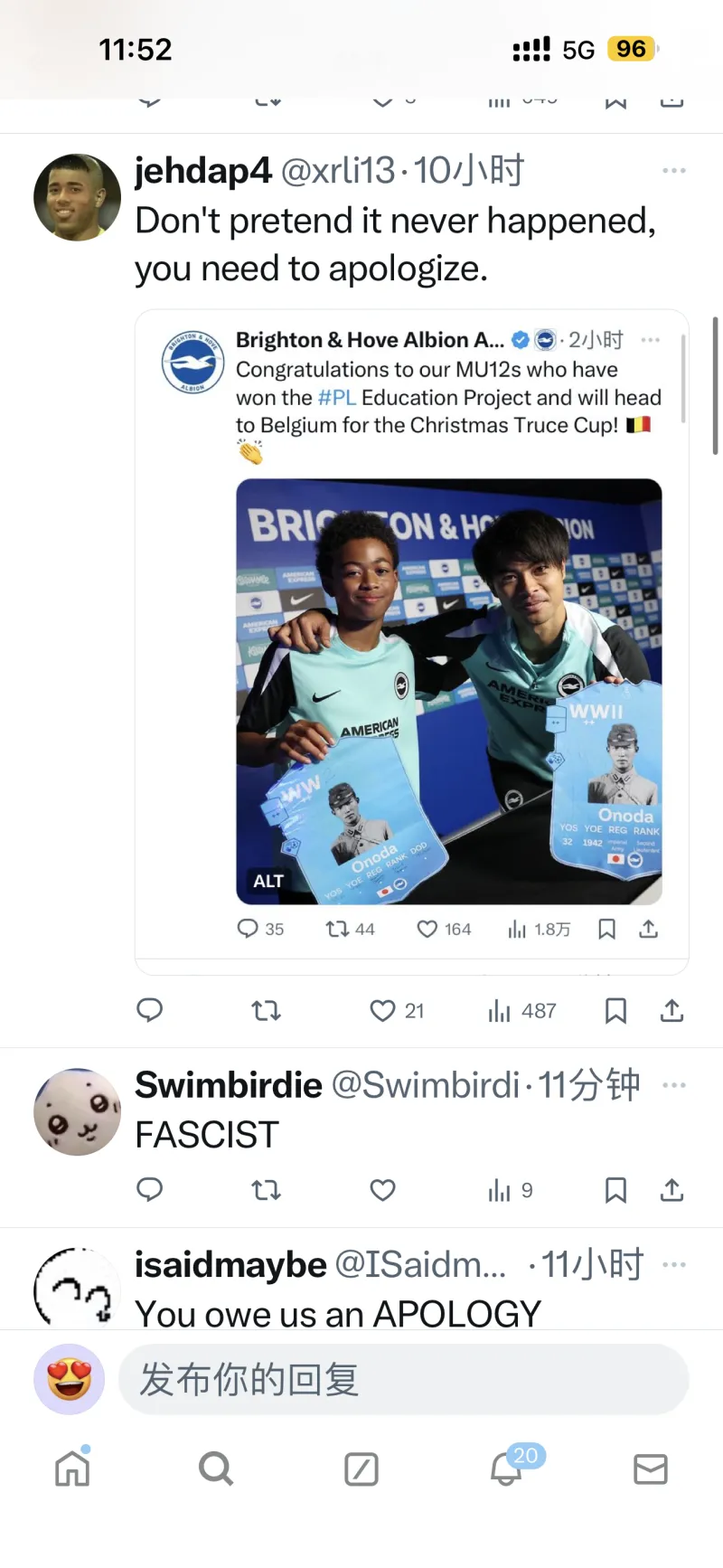
Task: Open Swimbirdie's profile picture
Action: point(77,1111)
